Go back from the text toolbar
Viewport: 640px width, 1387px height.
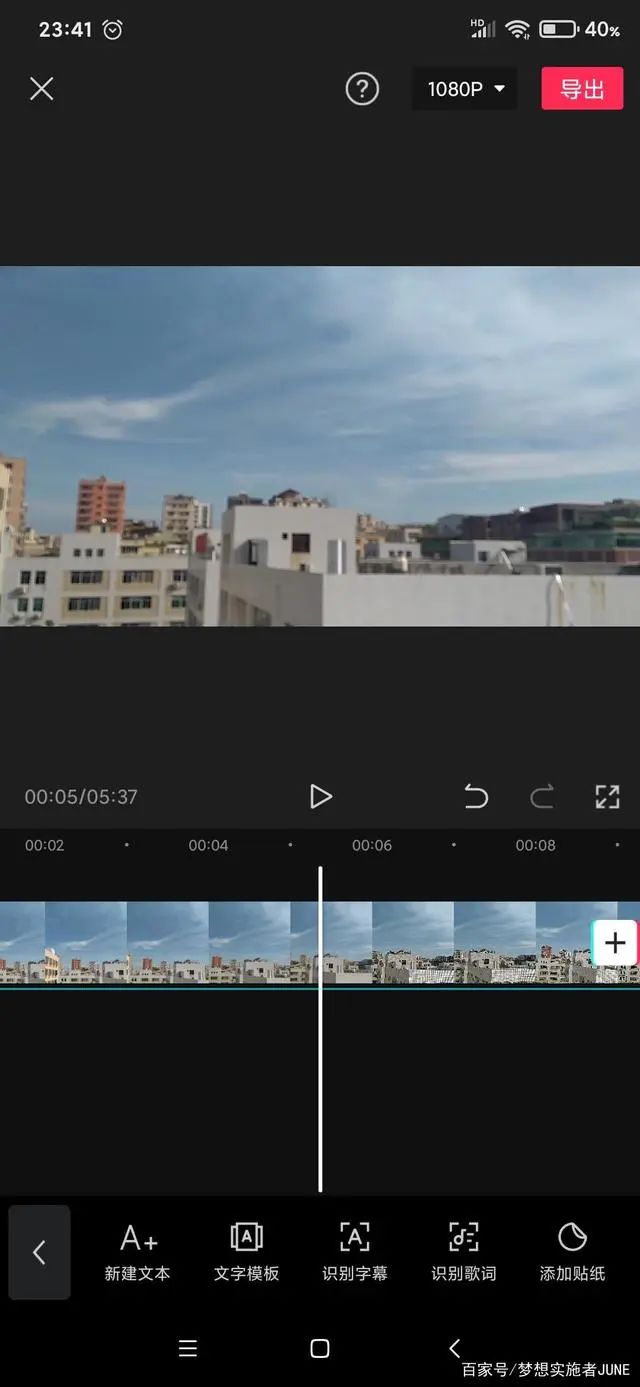point(40,1252)
